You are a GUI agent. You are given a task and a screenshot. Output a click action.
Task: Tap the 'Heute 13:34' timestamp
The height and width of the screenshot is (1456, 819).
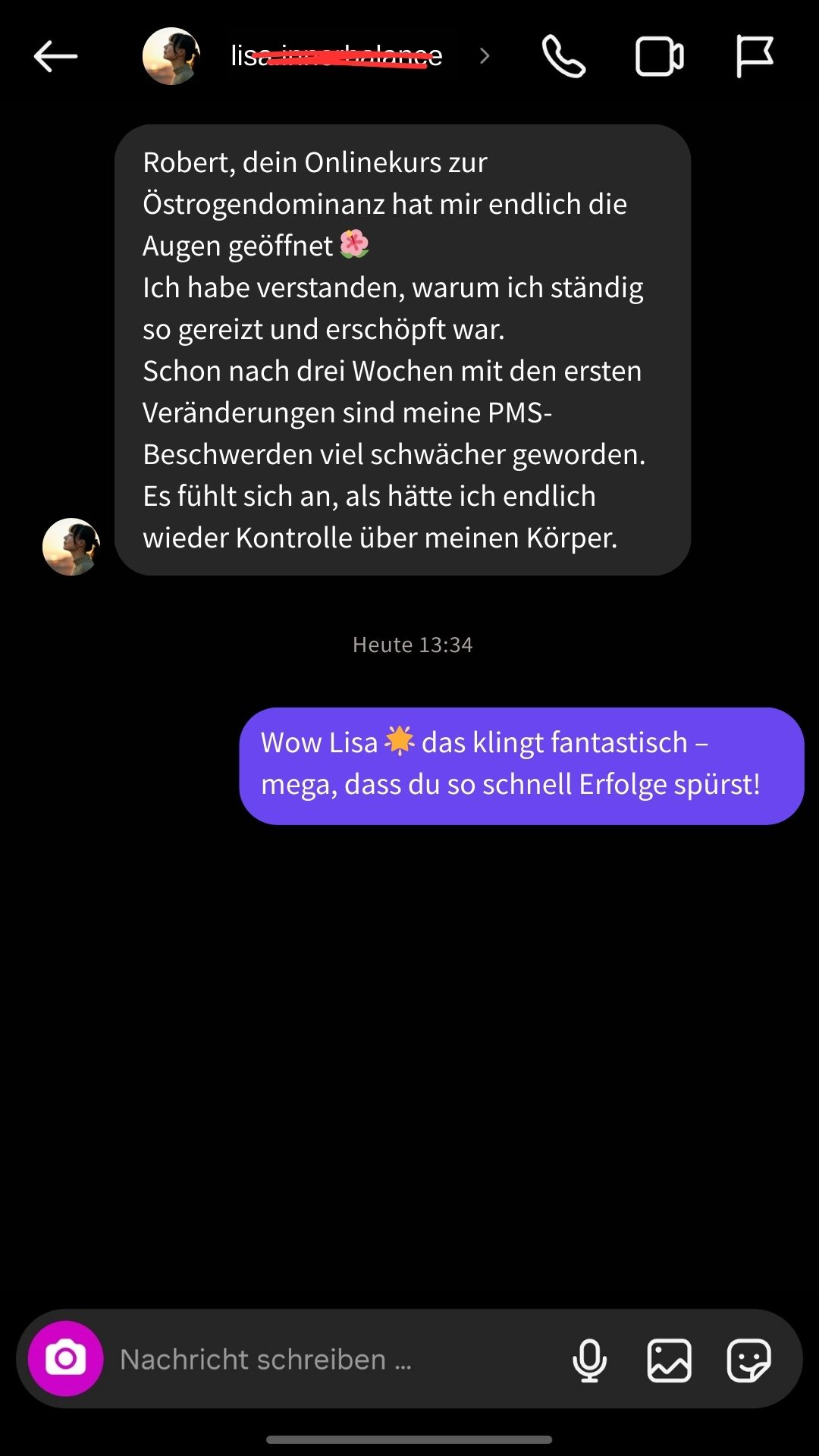pyautogui.click(x=412, y=645)
